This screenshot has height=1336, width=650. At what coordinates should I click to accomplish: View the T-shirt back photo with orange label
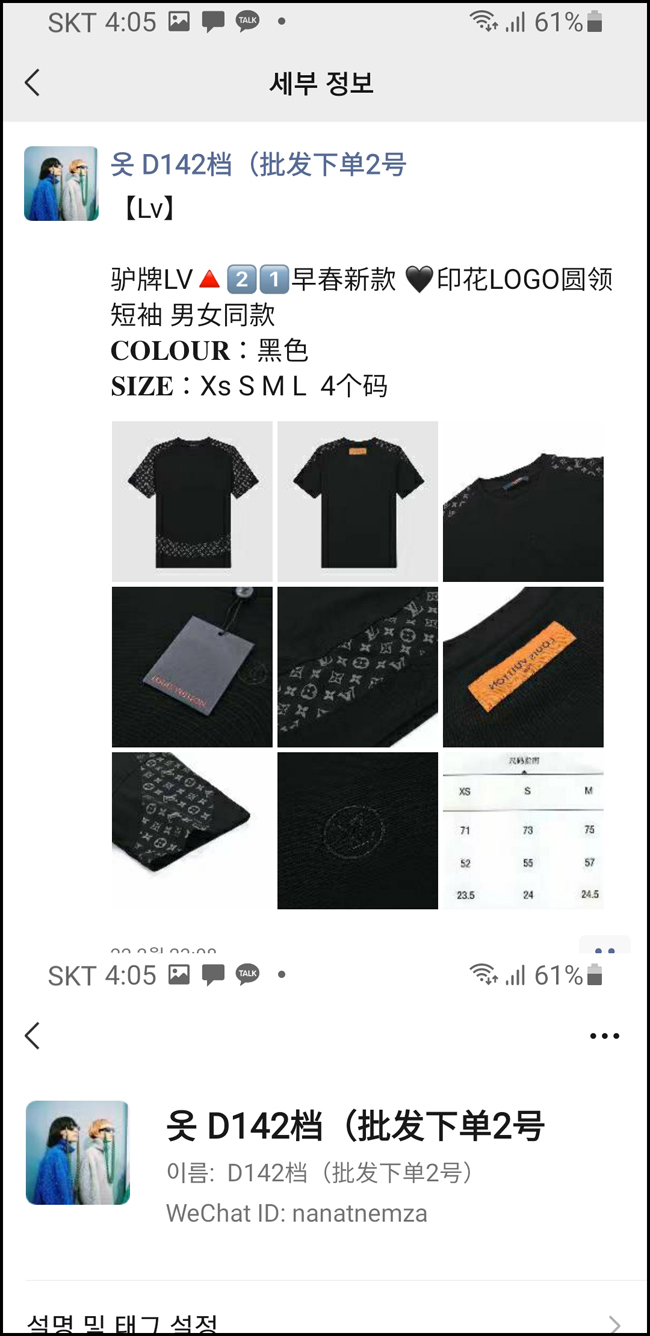pyautogui.click(x=357, y=501)
